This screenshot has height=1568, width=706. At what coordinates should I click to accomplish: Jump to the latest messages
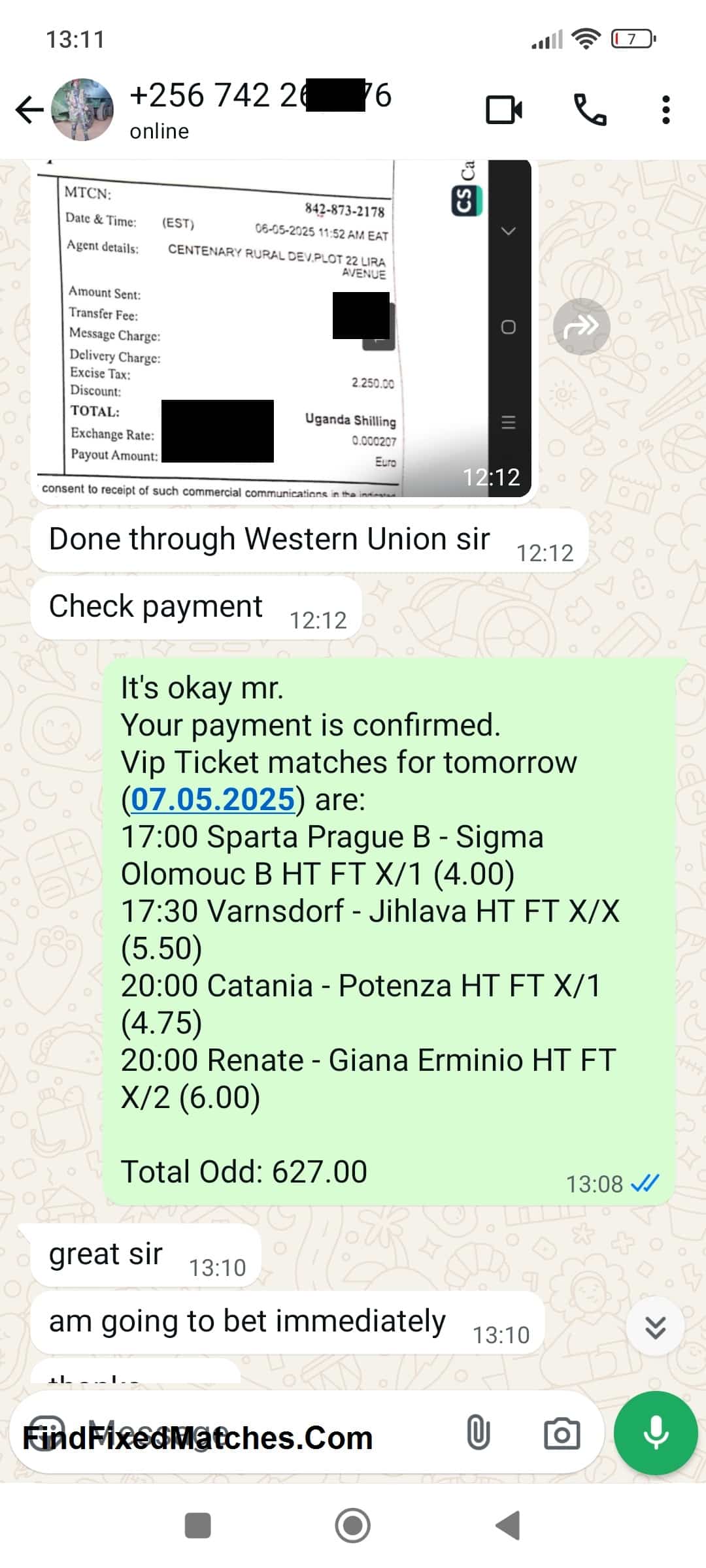coord(655,1327)
